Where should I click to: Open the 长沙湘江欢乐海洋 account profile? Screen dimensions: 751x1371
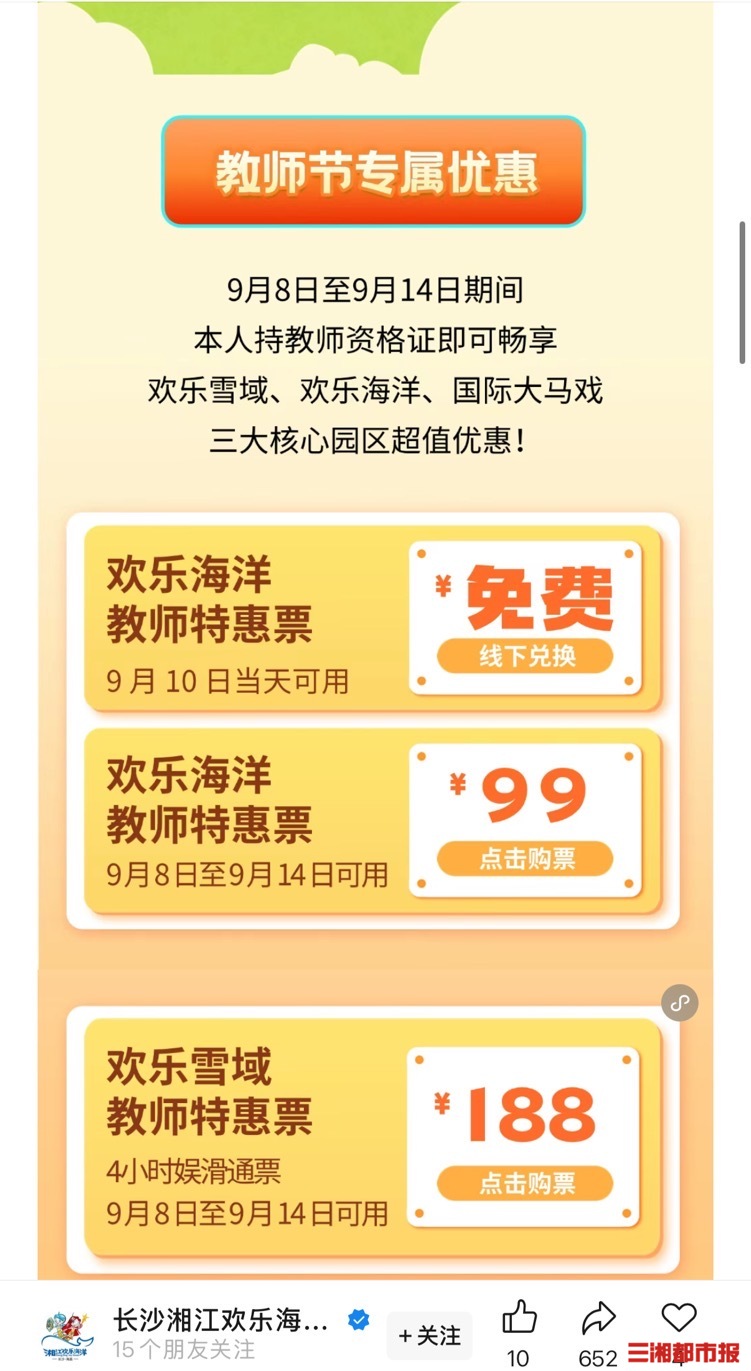coord(220,1321)
